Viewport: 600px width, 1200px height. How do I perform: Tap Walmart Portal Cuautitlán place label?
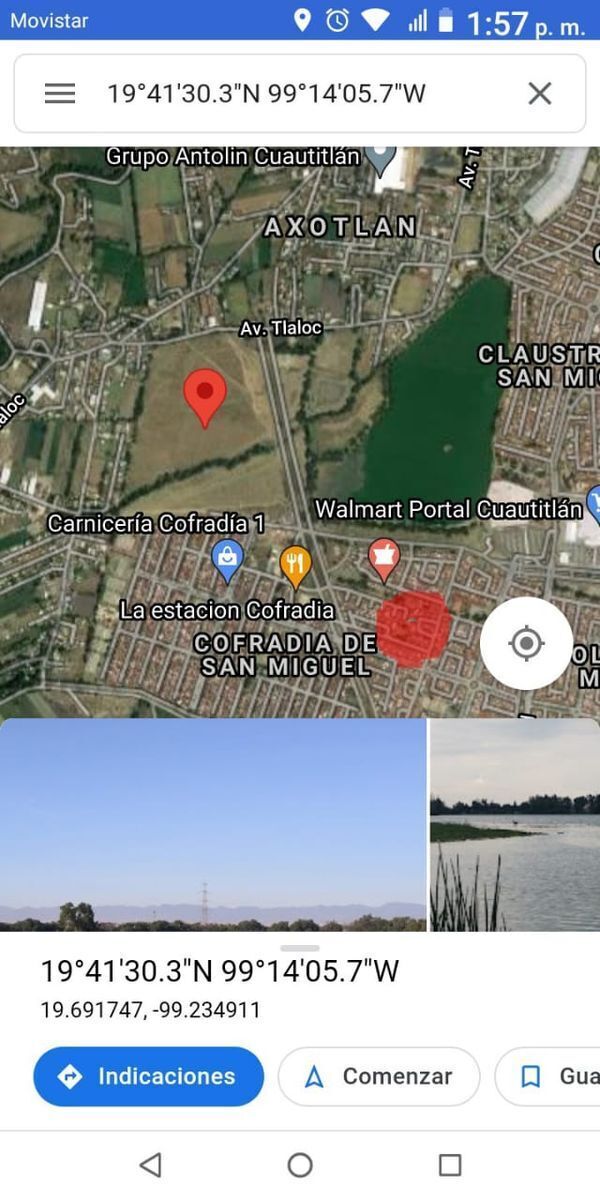pyautogui.click(x=448, y=509)
